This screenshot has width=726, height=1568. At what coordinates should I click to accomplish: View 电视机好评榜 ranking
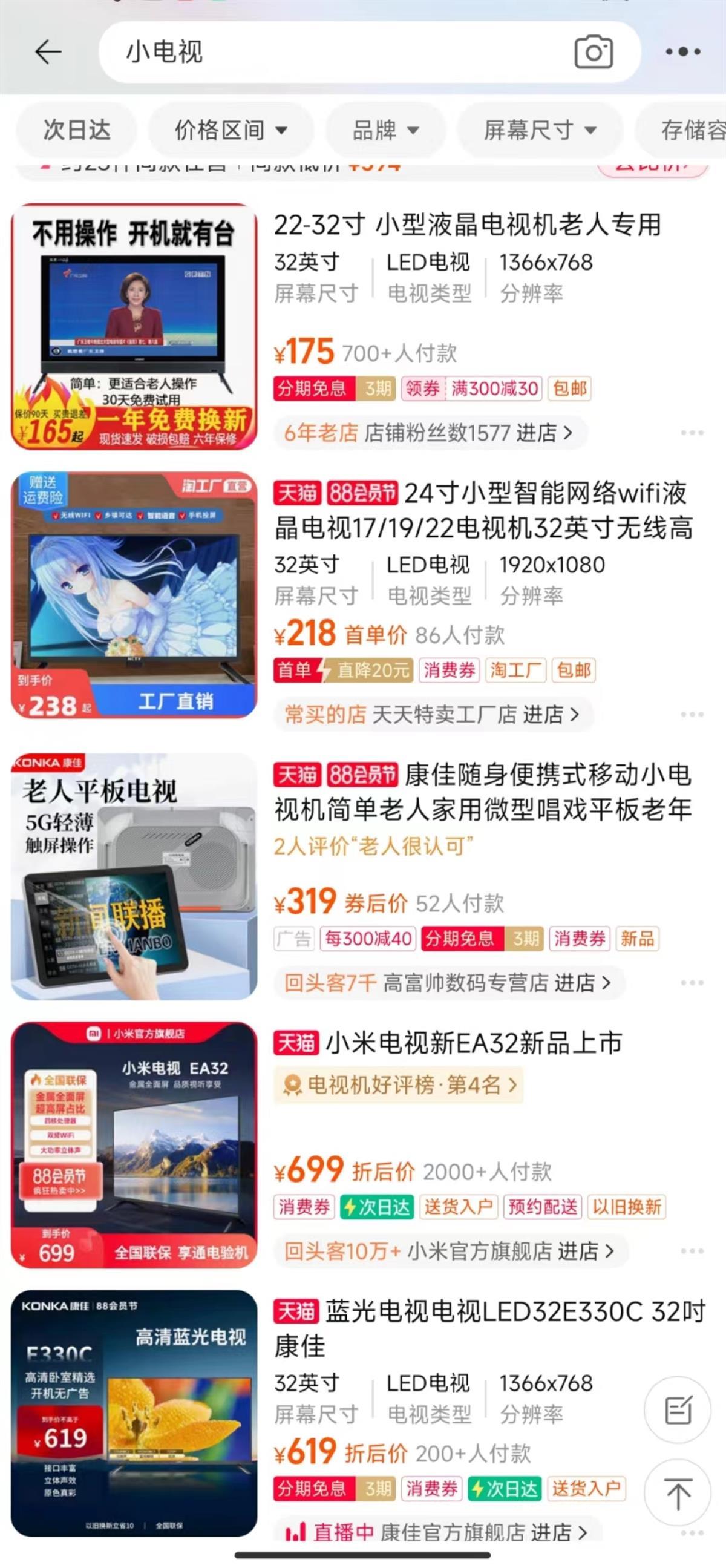point(399,1084)
